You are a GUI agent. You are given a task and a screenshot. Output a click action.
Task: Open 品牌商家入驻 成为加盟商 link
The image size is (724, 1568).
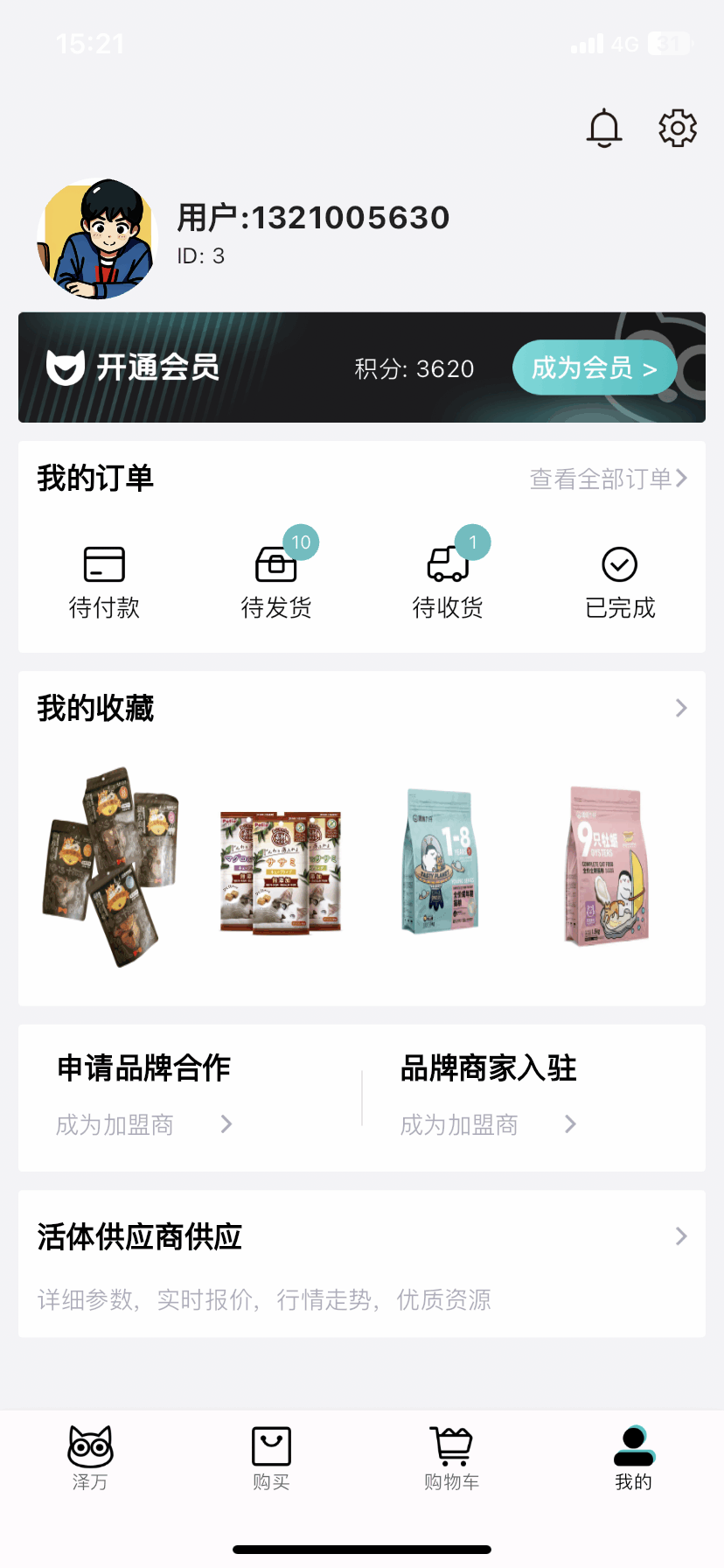tap(569, 1124)
